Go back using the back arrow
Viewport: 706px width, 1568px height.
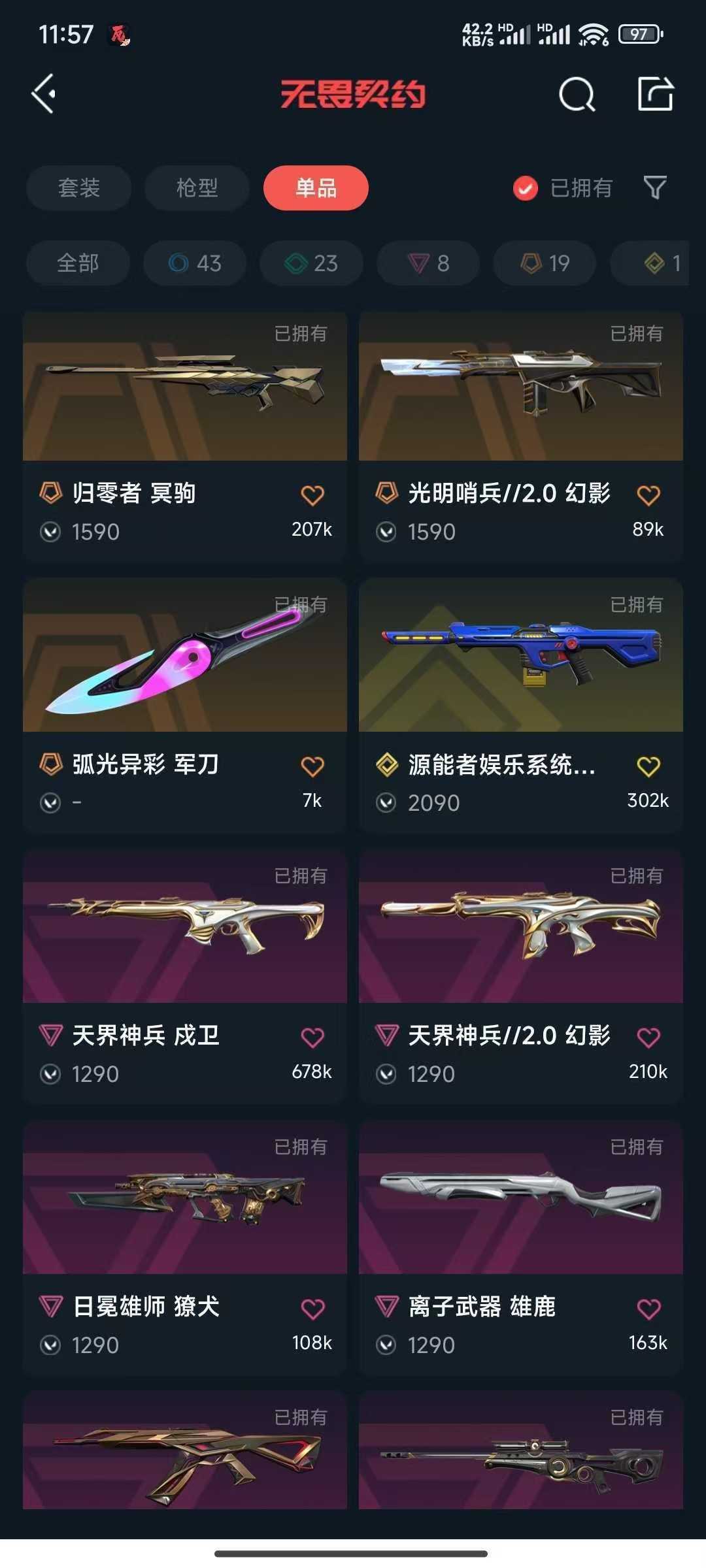coord(43,93)
